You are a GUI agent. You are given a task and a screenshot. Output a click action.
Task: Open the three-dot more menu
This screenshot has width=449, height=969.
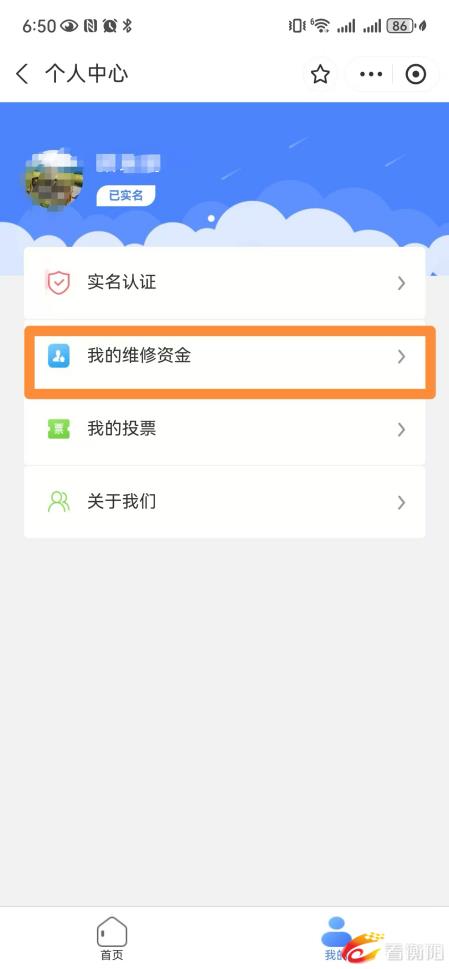(371, 75)
